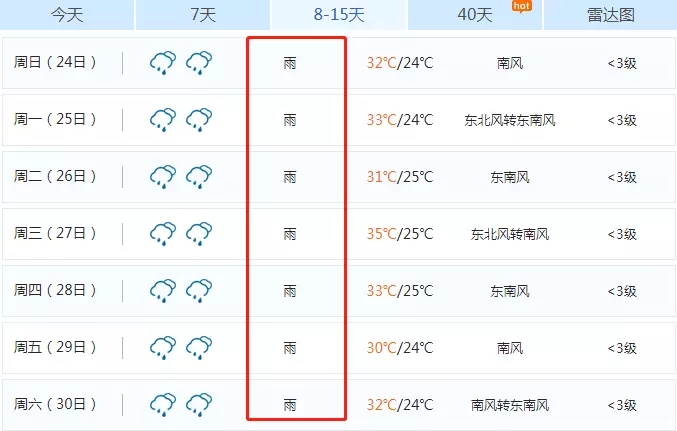This screenshot has width=677, height=431.
Task: Switch to the 7天 forecast tab
Action: (x=202, y=15)
